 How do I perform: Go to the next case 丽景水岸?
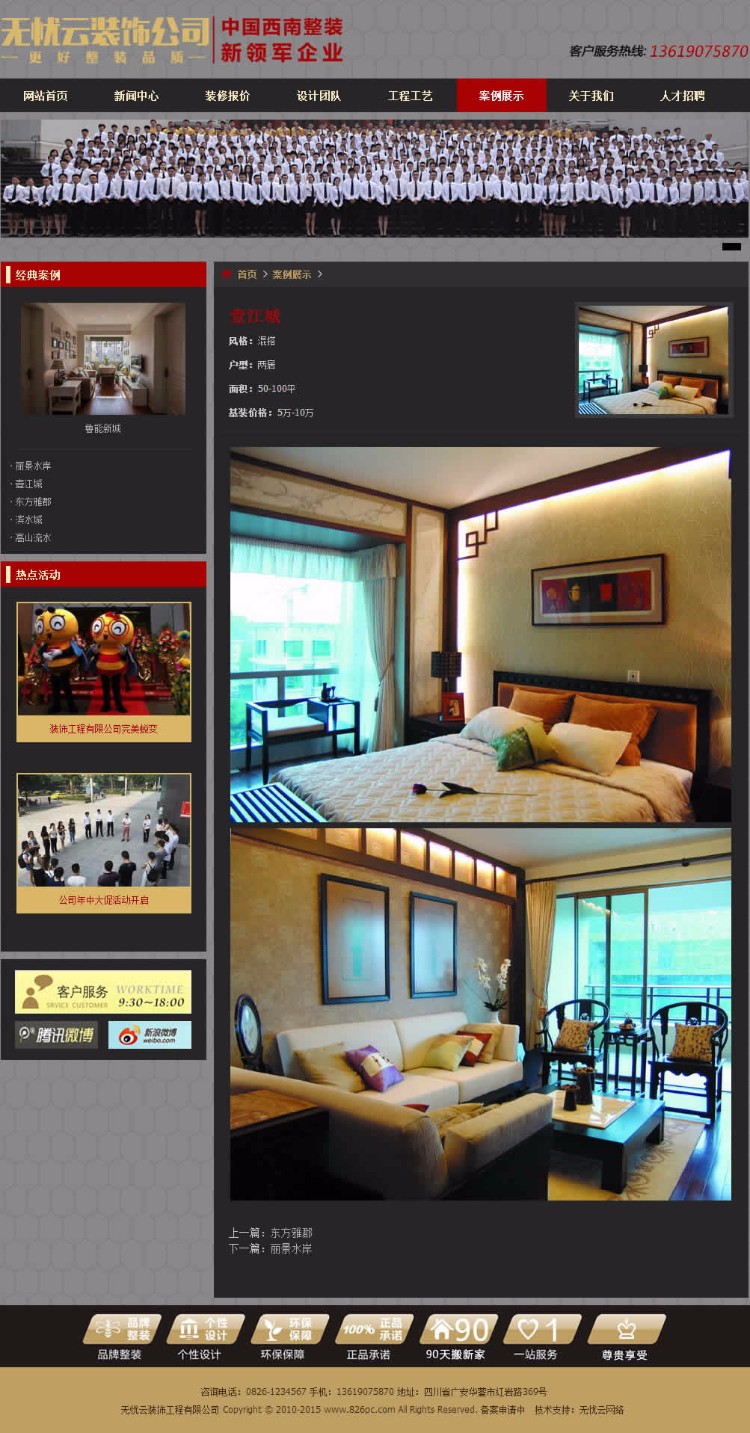(x=291, y=1249)
